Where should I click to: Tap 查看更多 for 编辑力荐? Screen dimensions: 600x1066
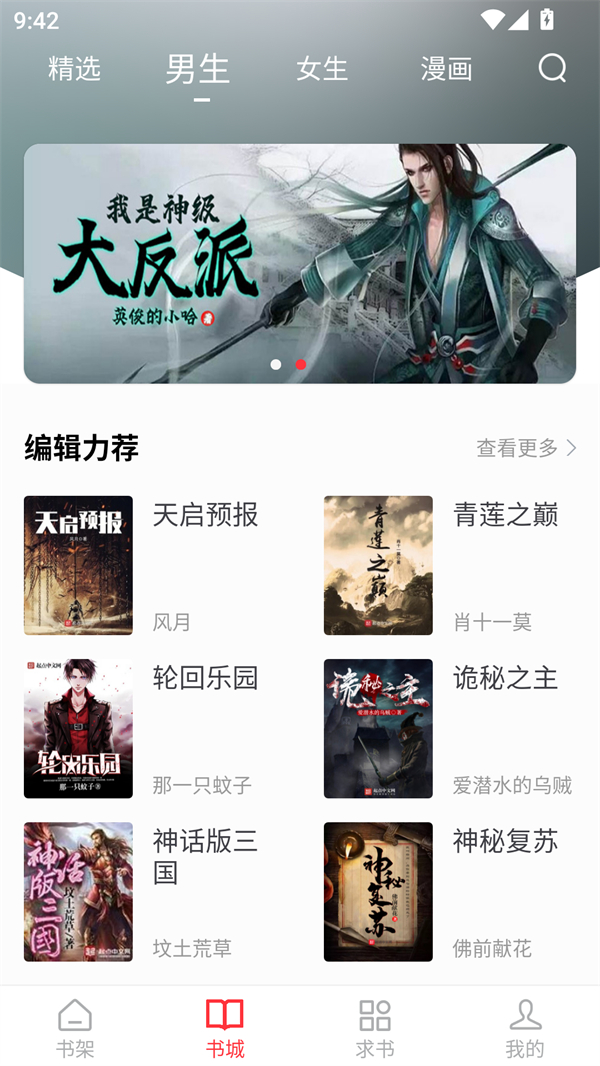526,448
